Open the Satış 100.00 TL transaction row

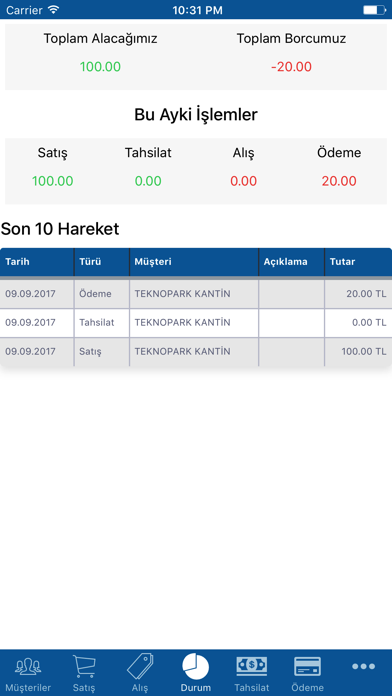point(196,352)
